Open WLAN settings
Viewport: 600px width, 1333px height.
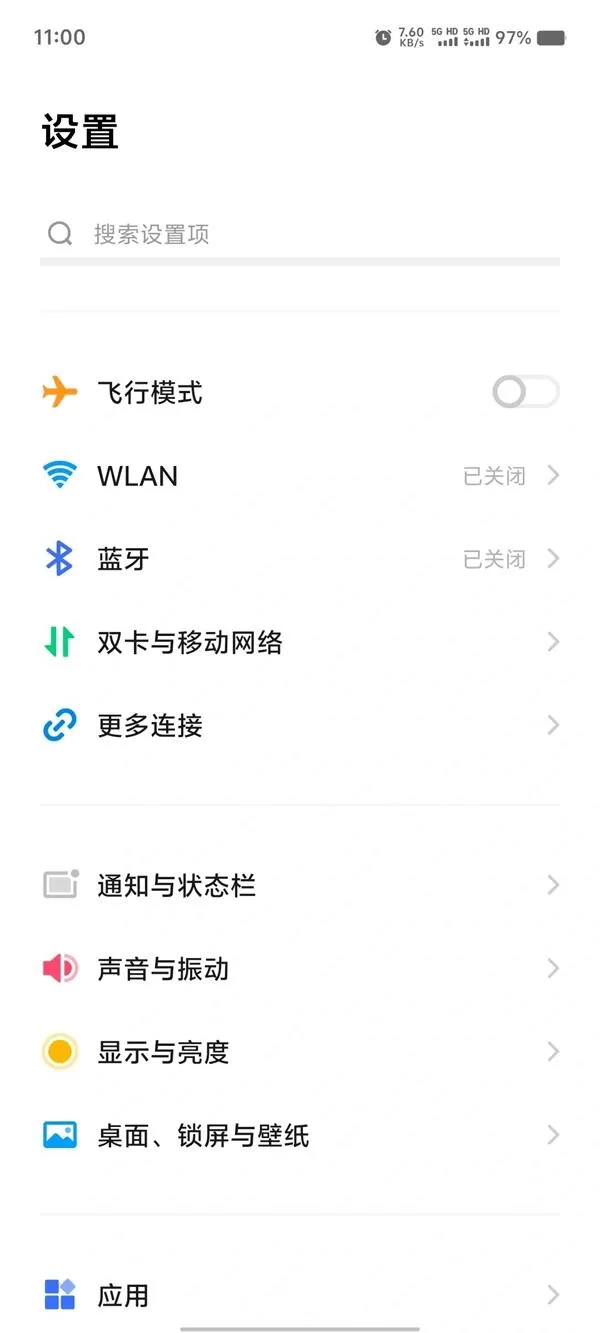300,475
